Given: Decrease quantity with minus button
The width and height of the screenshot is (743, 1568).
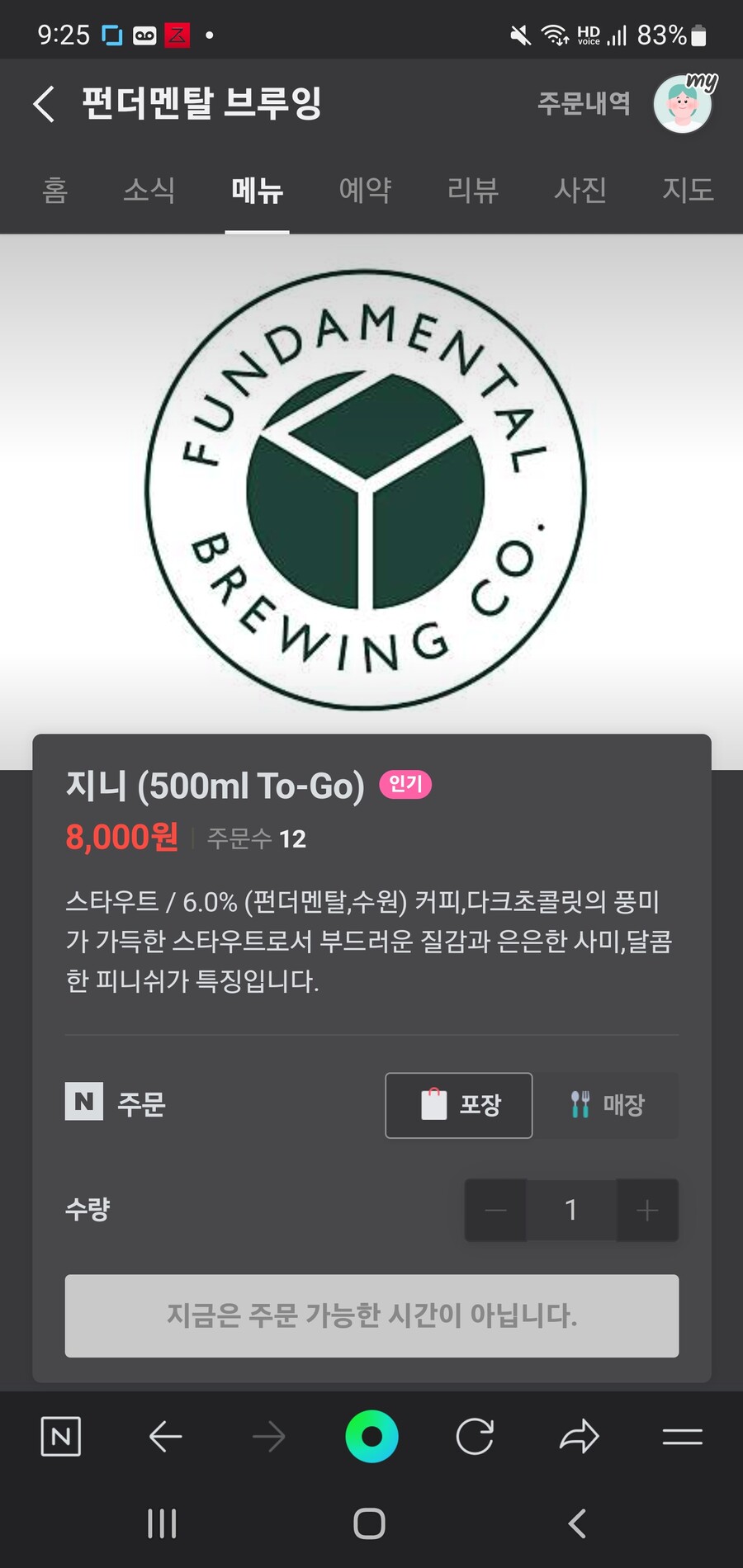Looking at the screenshot, I should click(496, 1211).
